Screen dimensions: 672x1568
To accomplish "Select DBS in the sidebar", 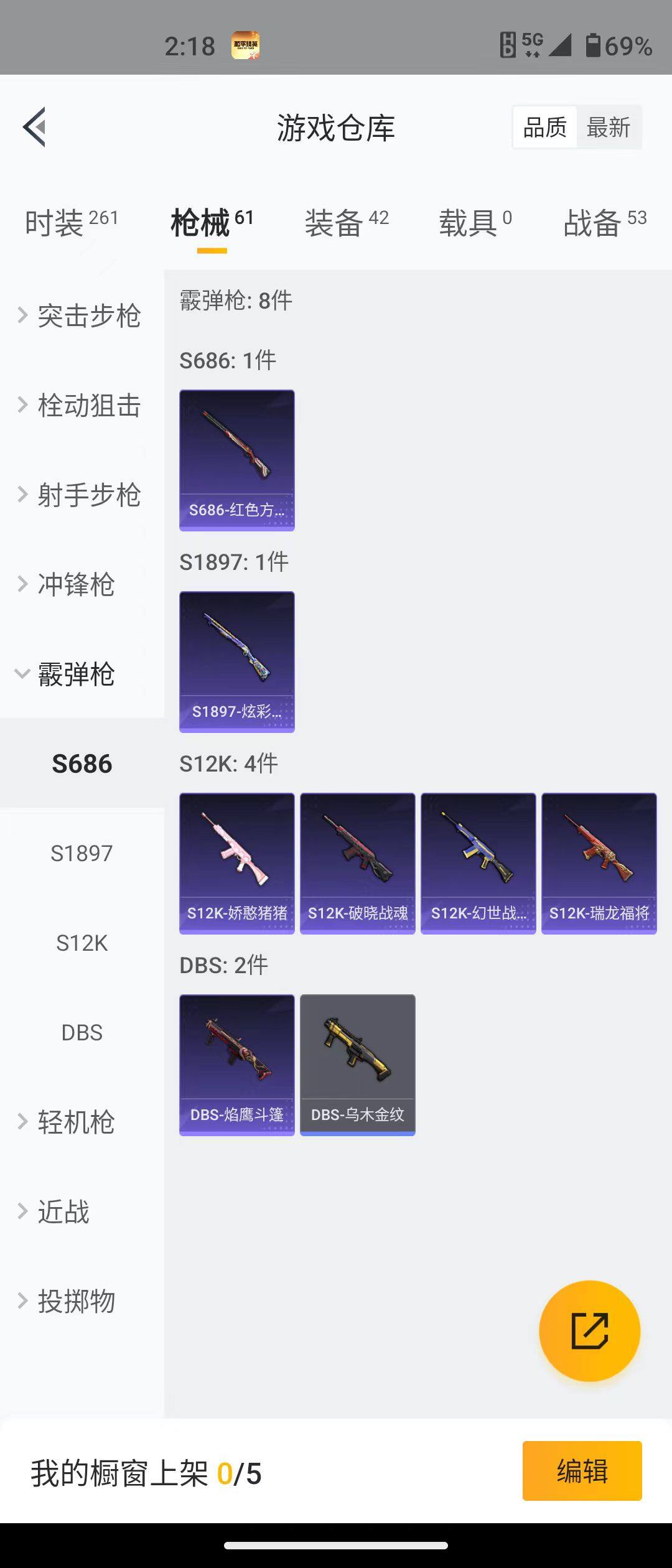I will pos(82,1033).
